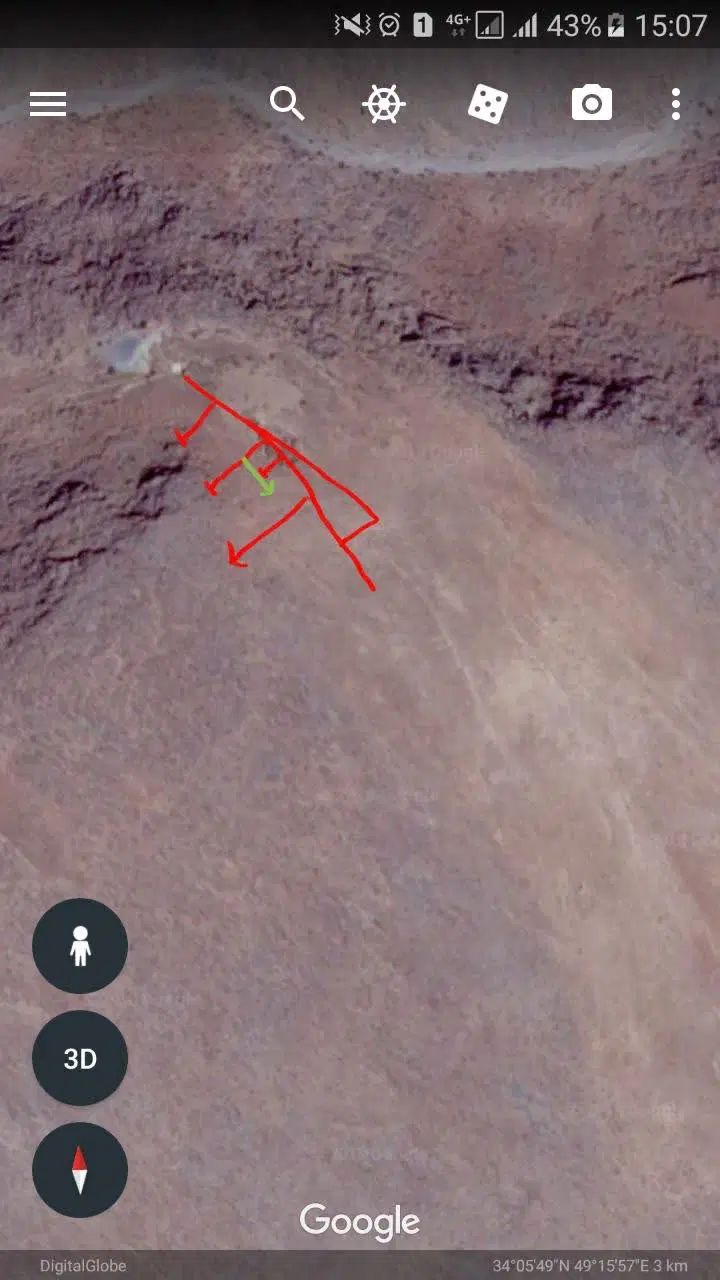Capture a postcard with camera icon
The image size is (720, 1280).
591,104
